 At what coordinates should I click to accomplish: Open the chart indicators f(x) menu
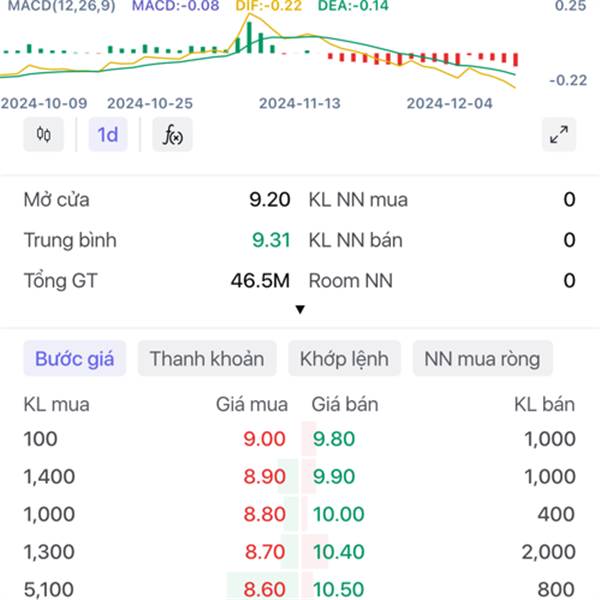tap(172, 134)
